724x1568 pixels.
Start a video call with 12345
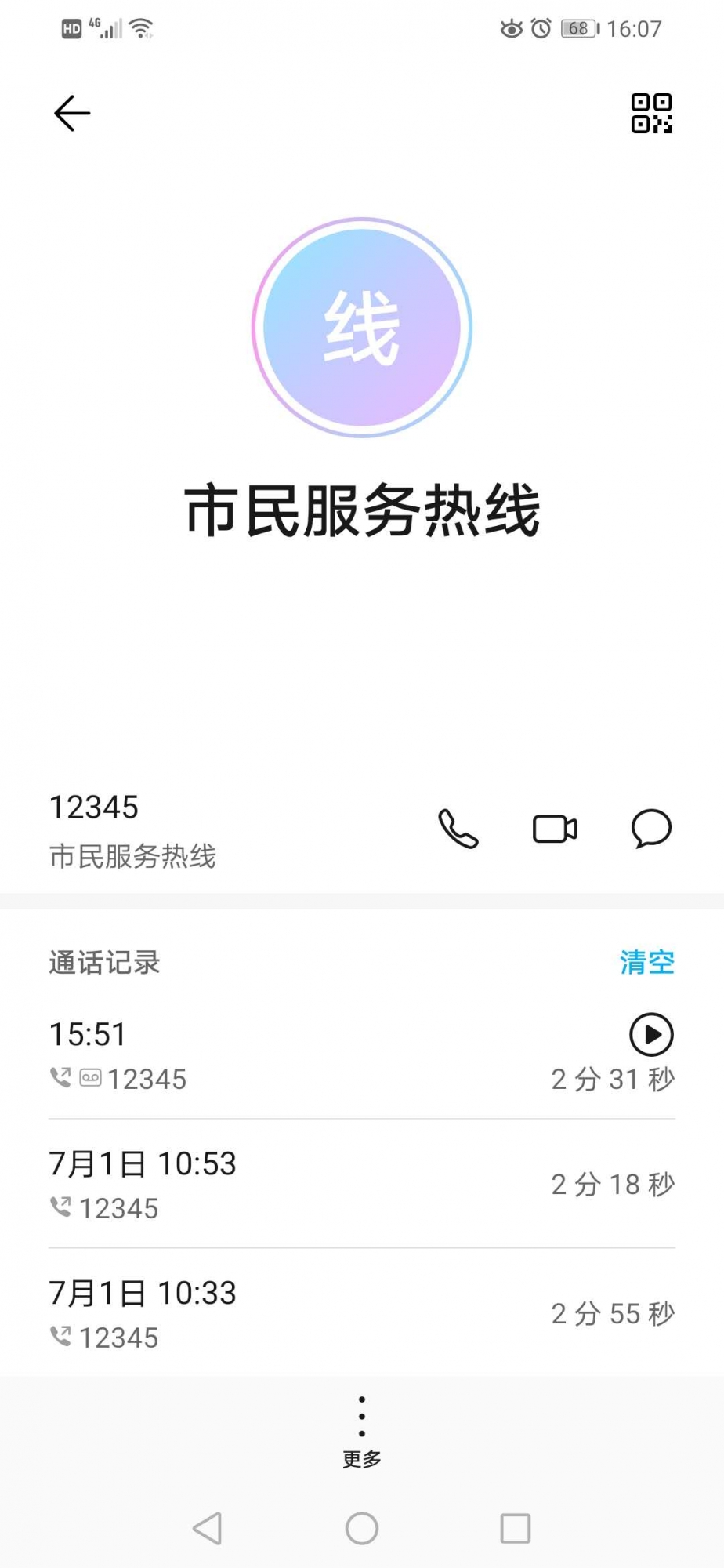[x=555, y=829]
